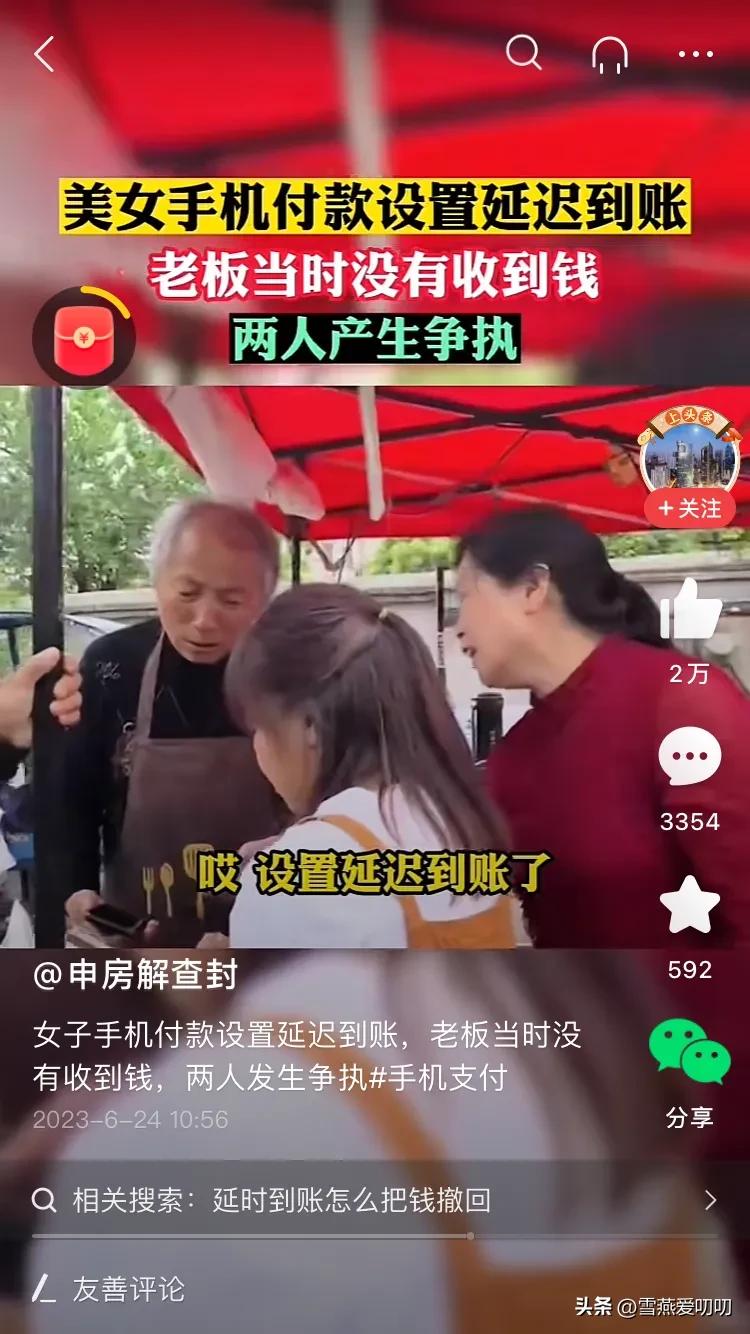Open the username @申房解查封

tap(140, 978)
